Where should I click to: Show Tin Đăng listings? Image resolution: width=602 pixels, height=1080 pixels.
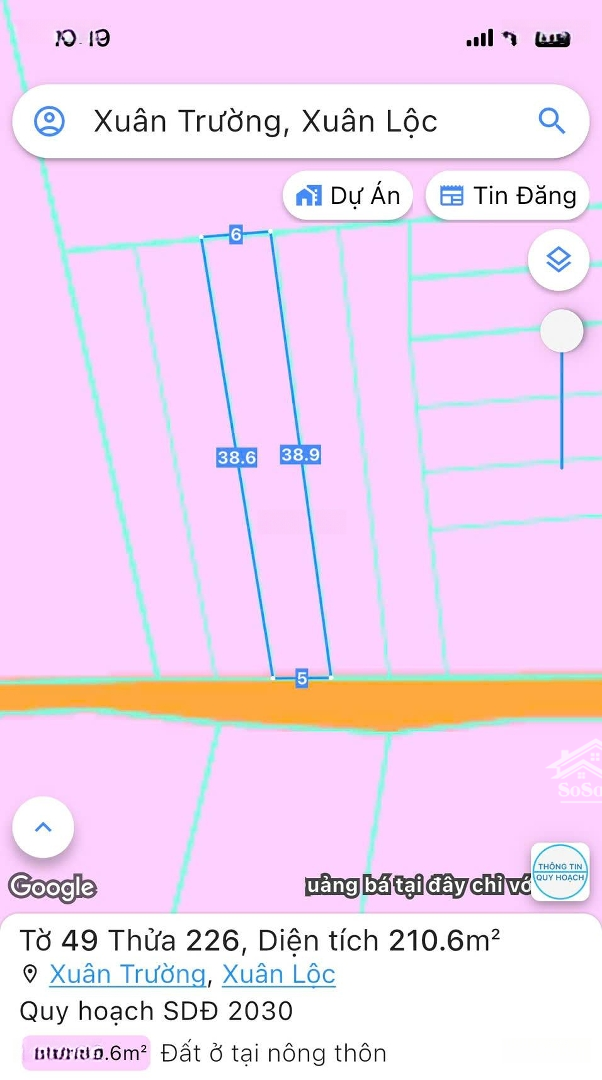click(x=508, y=196)
